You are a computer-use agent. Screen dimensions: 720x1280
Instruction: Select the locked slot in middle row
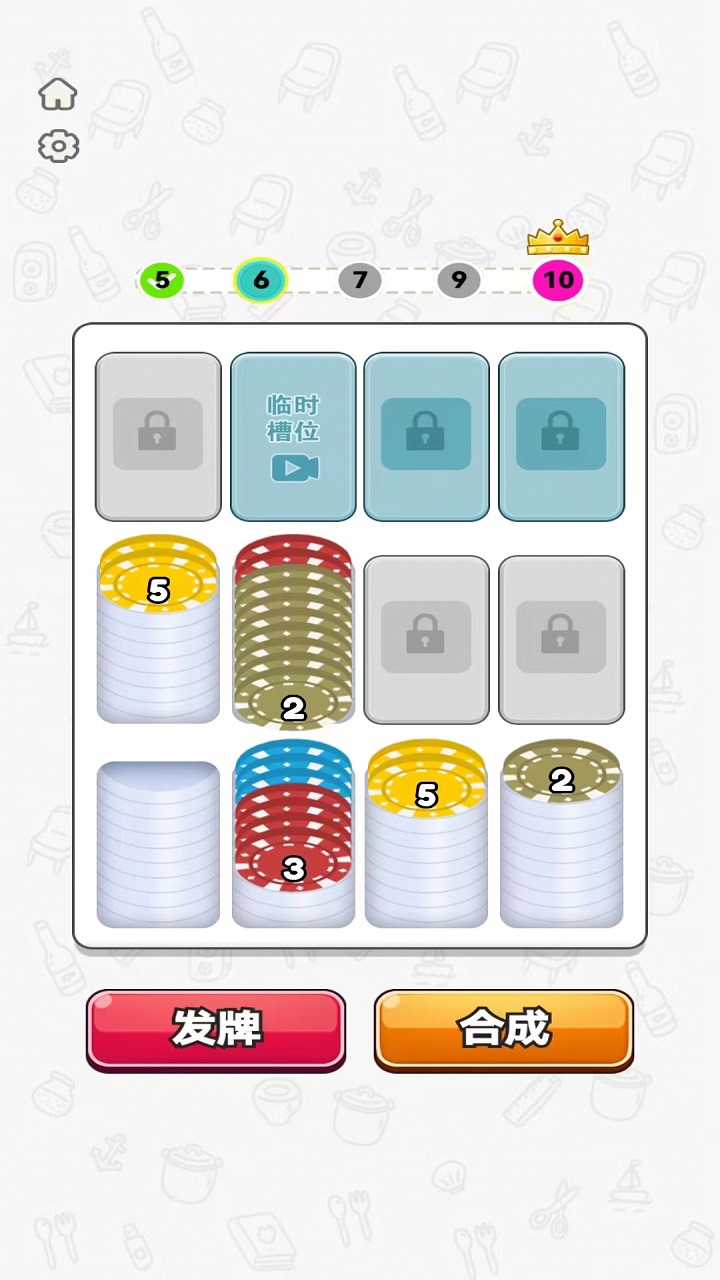tap(427, 638)
